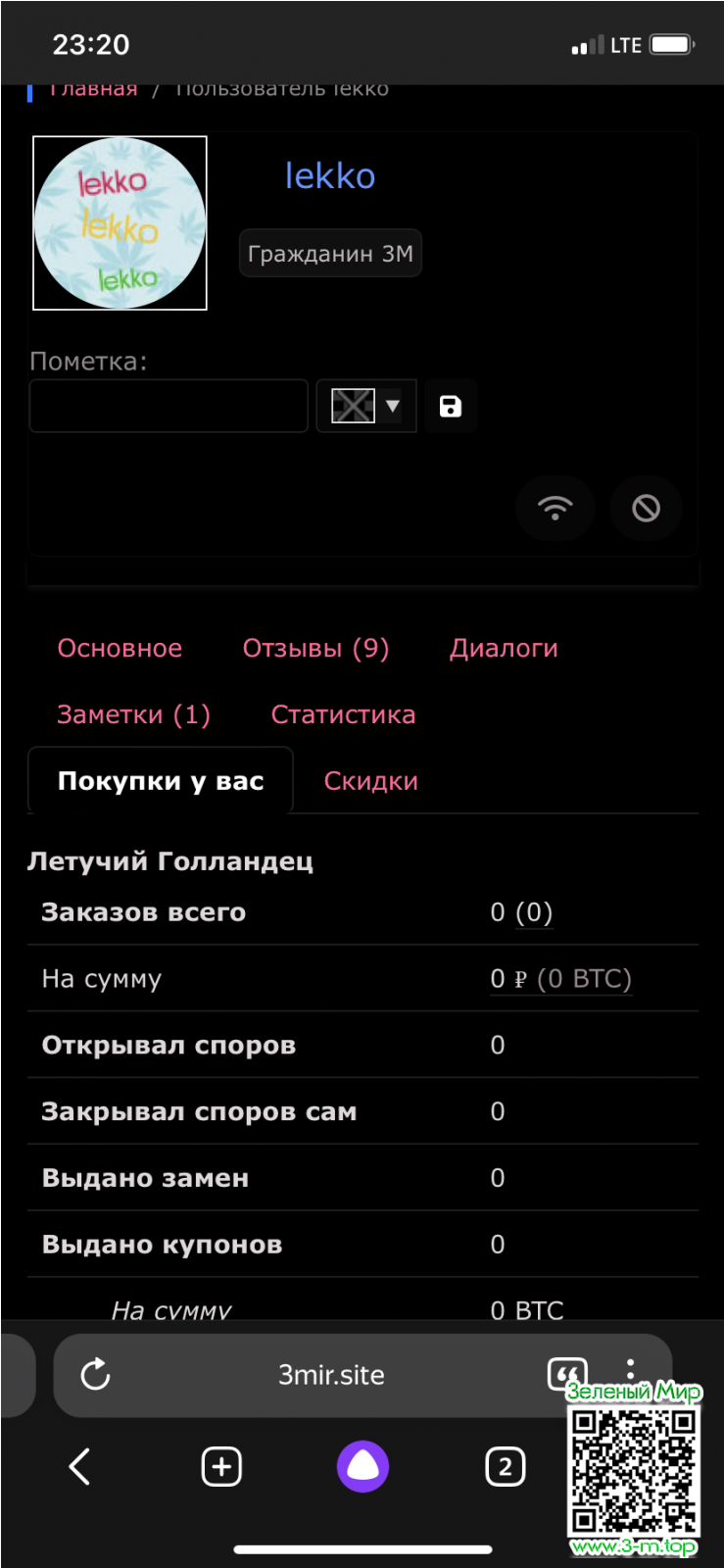The width and height of the screenshot is (724, 1568).
Task: Show the two open browser tabs
Action: pos(505,1467)
